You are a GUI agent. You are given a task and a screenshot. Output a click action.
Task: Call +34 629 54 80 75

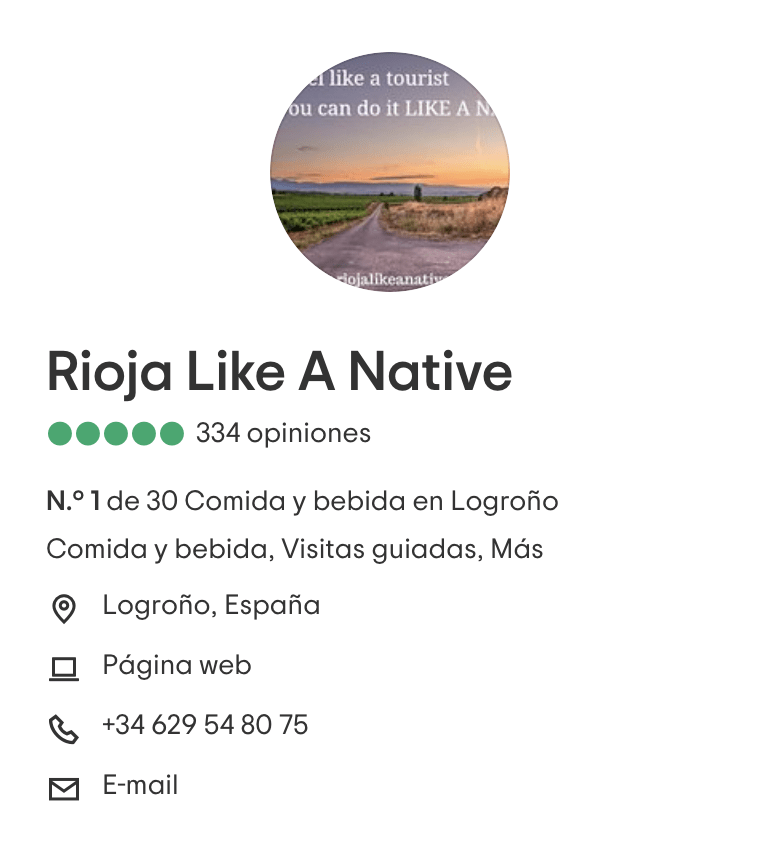[x=205, y=725]
